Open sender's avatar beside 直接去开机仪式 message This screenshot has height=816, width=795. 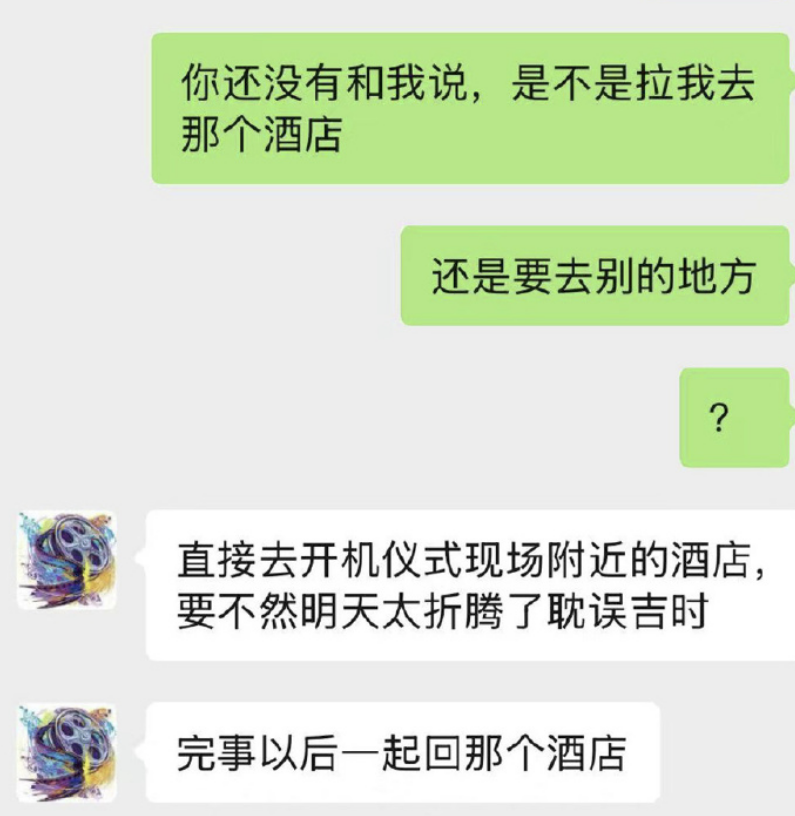click(x=68, y=560)
